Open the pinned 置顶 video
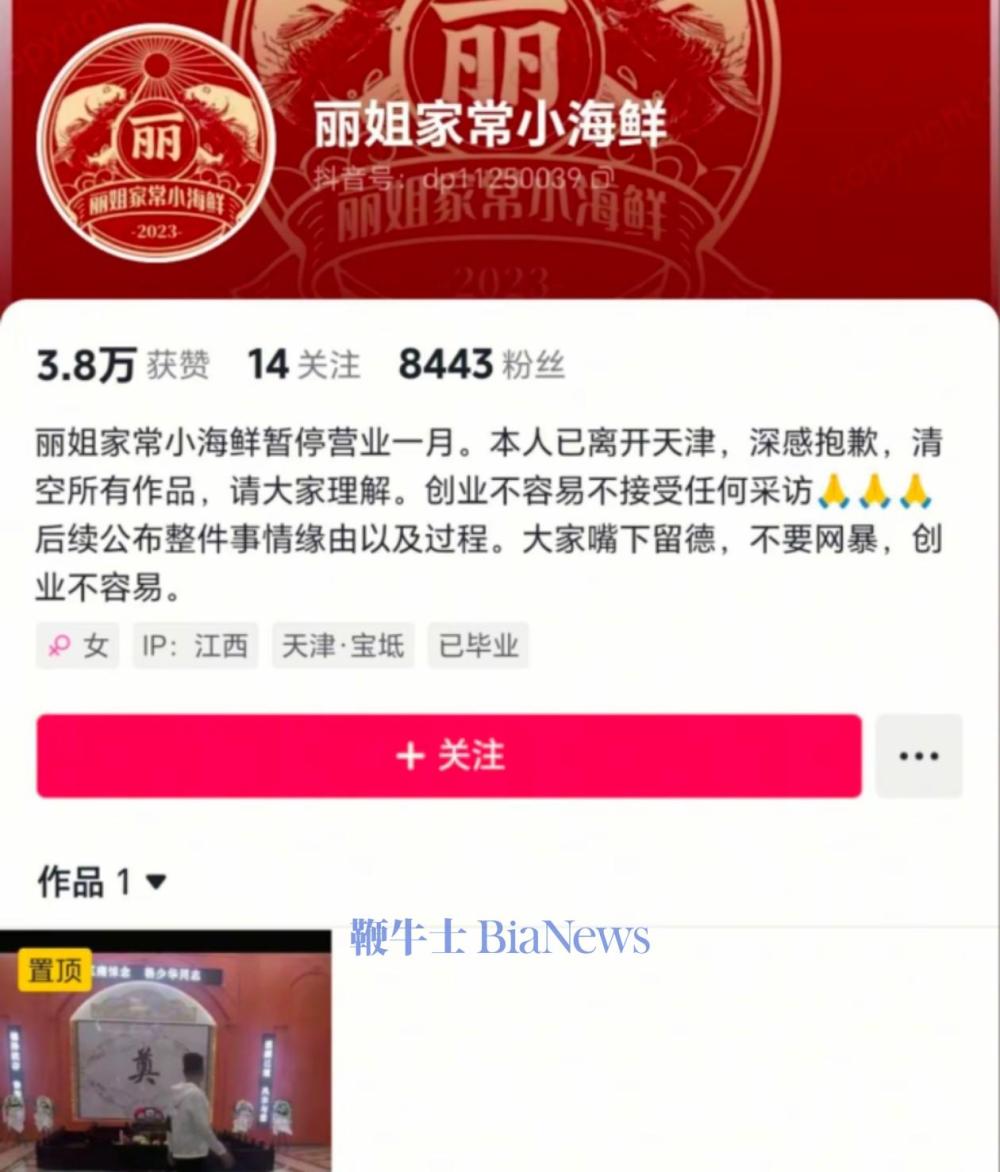 pos(165,1050)
